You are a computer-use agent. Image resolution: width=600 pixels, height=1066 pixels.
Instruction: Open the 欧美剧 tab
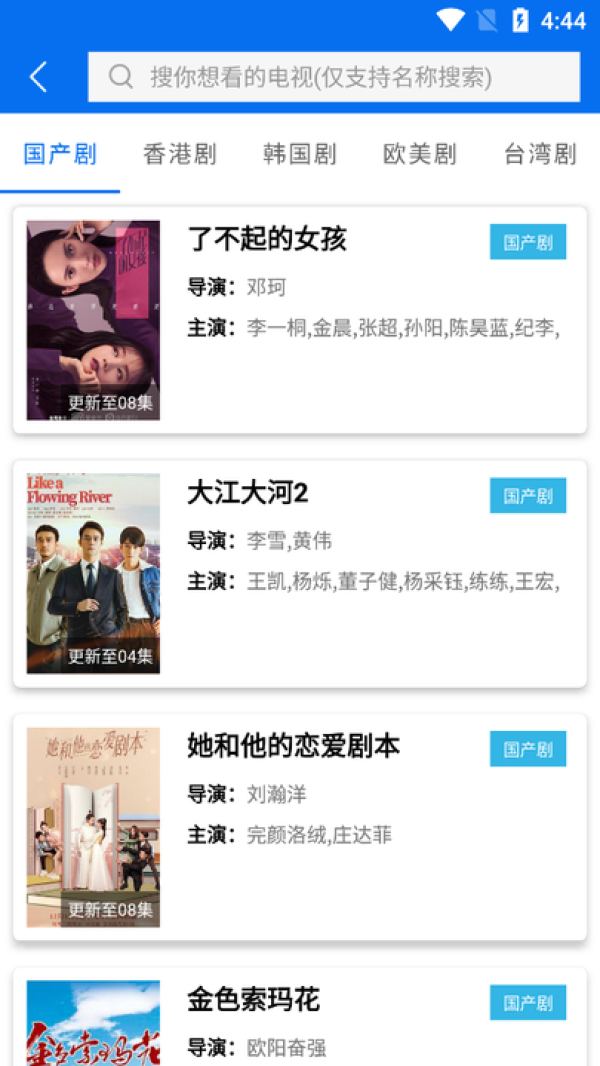420,154
